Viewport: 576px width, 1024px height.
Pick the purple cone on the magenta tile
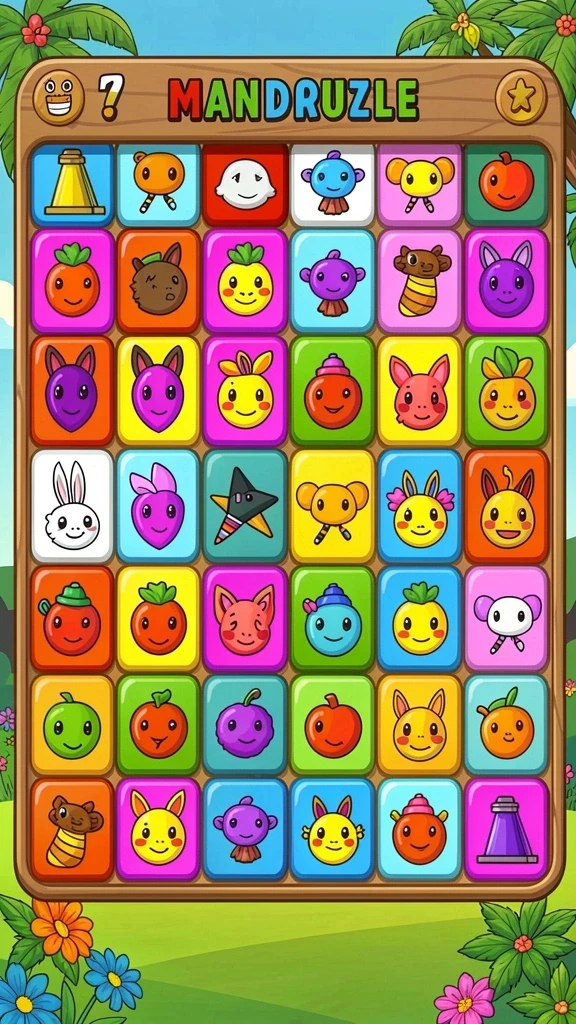click(x=507, y=829)
